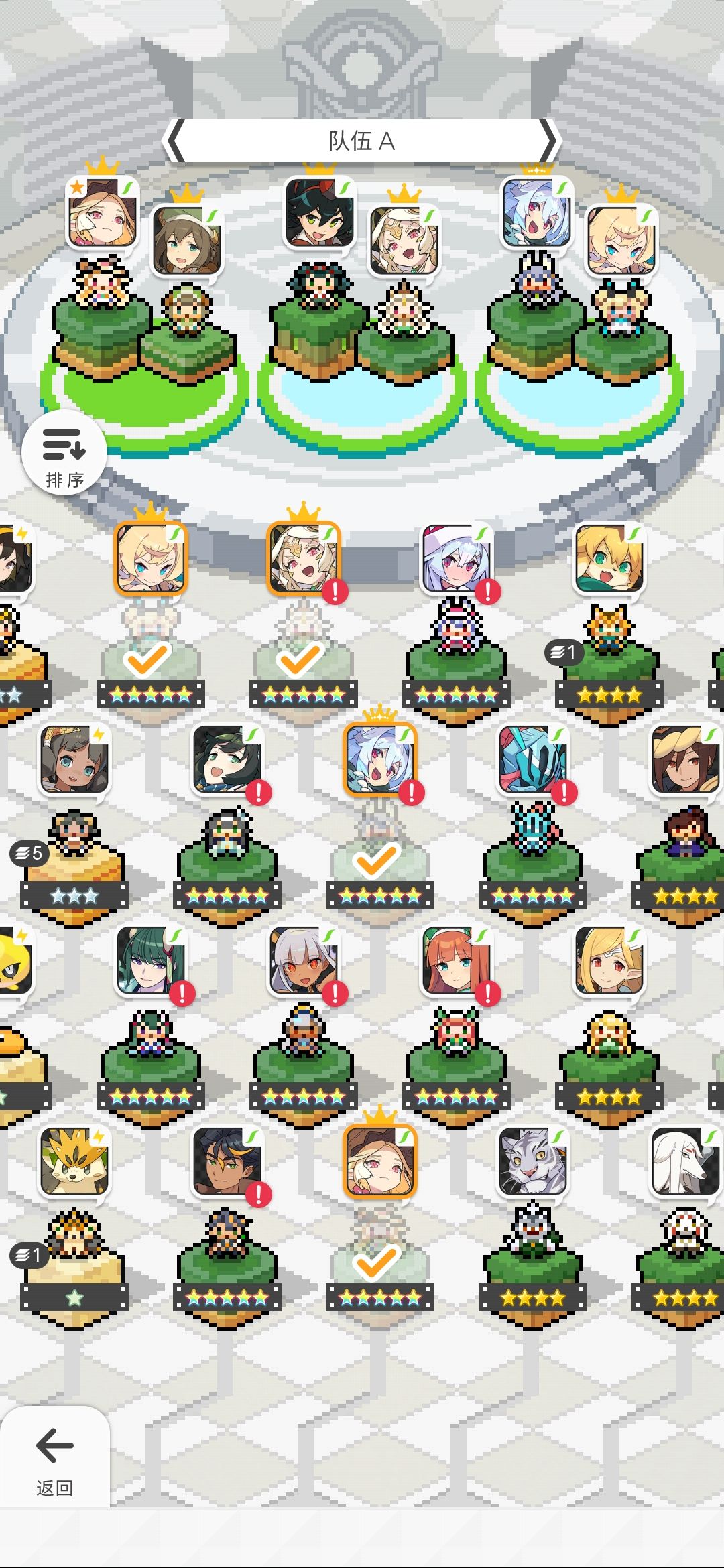
Task: Tap the green-cap hero in the team lineup
Action: tap(187, 241)
